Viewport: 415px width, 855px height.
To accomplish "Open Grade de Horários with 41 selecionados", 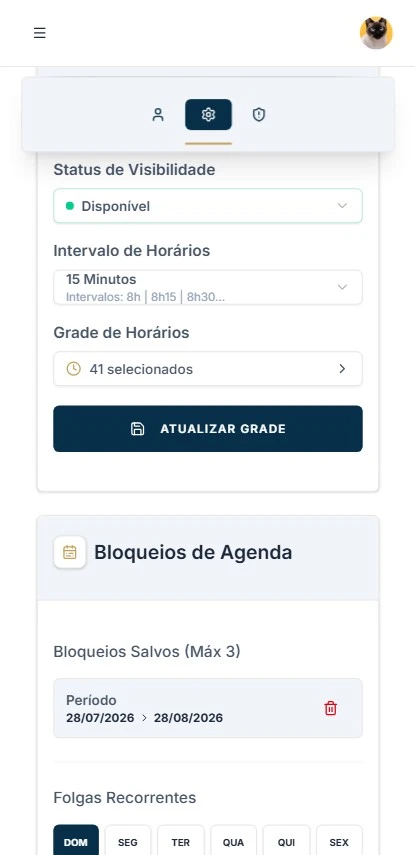I will 208,369.
